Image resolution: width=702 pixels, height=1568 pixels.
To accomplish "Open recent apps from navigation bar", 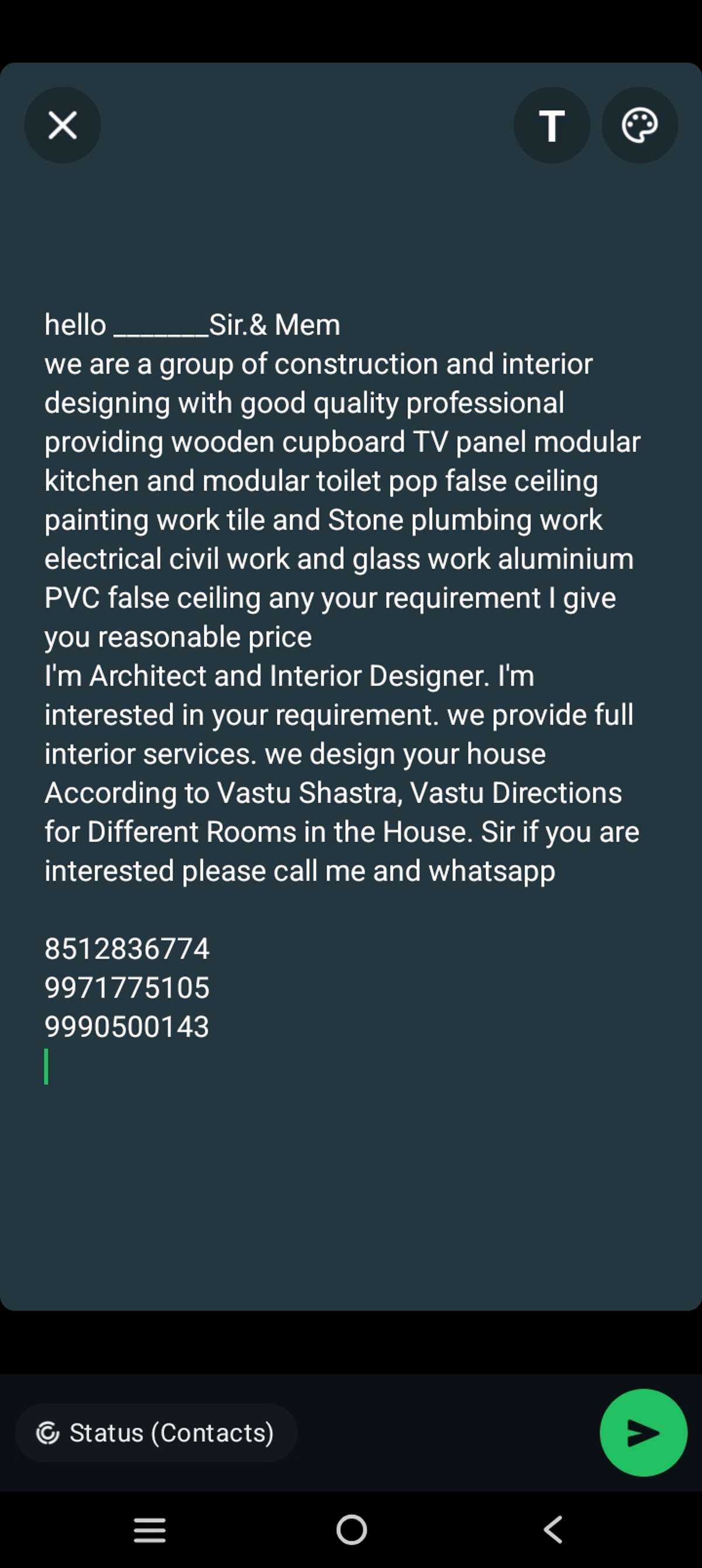I will coord(150,1529).
